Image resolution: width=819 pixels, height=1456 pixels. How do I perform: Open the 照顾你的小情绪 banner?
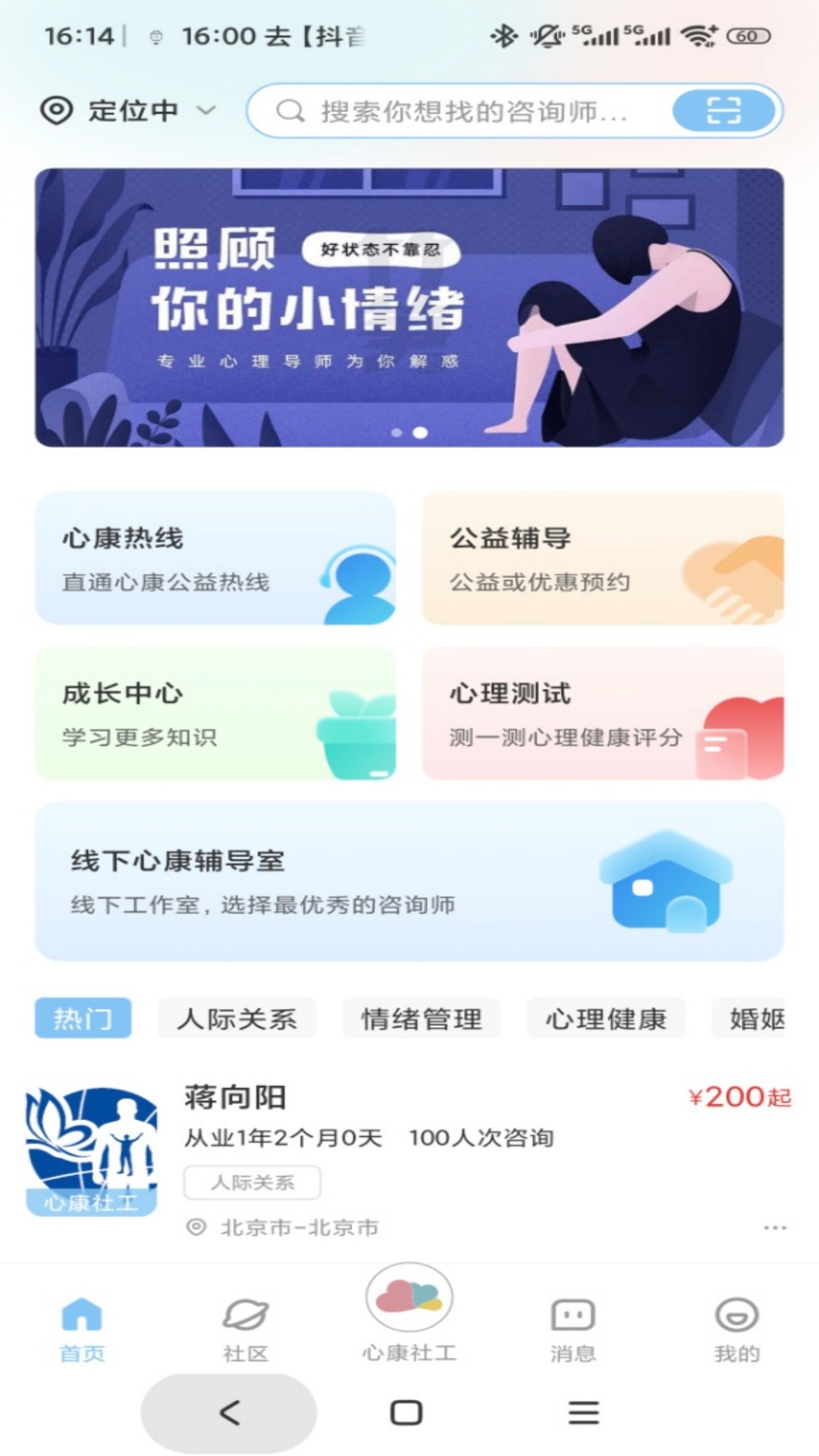pyautogui.click(x=409, y=307)
